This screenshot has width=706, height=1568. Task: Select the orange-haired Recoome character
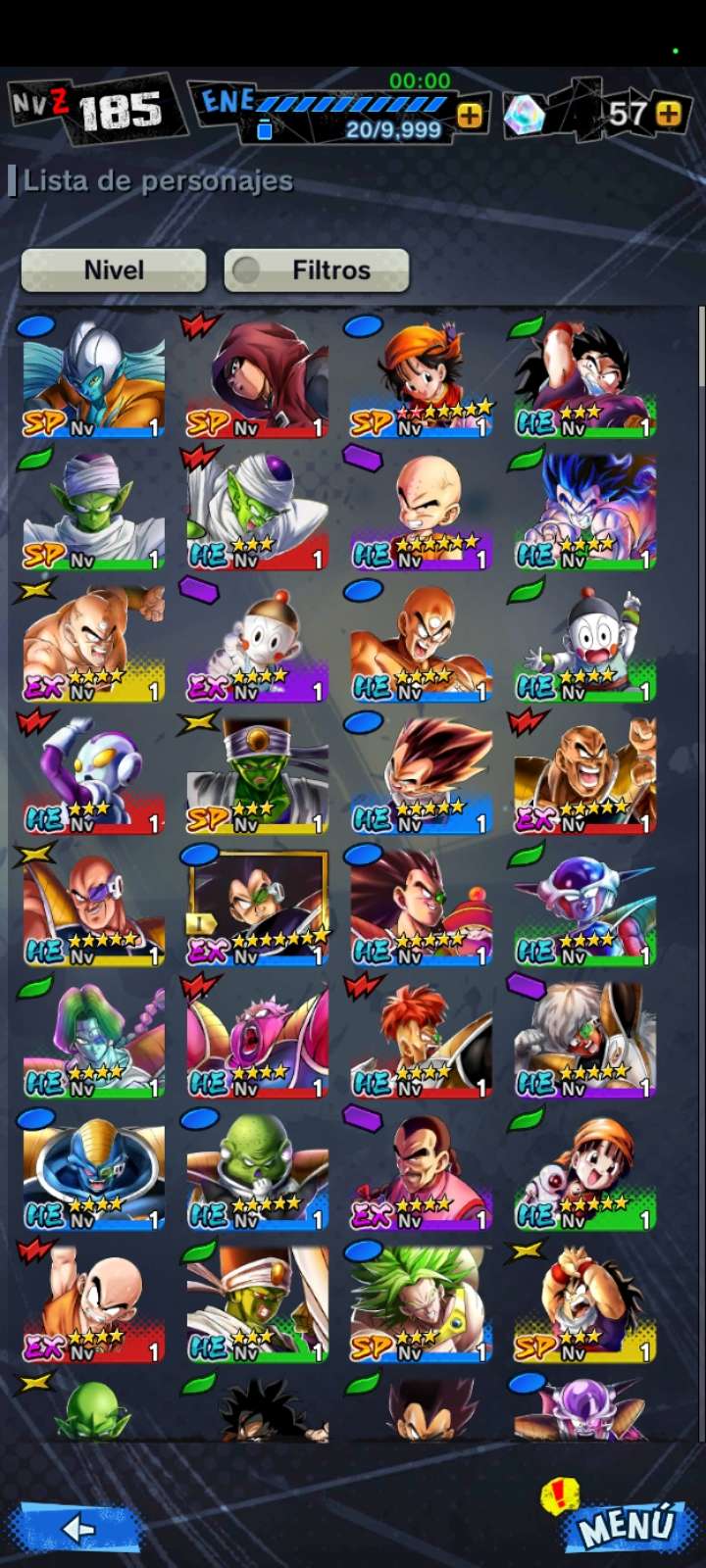point(419,1039)
